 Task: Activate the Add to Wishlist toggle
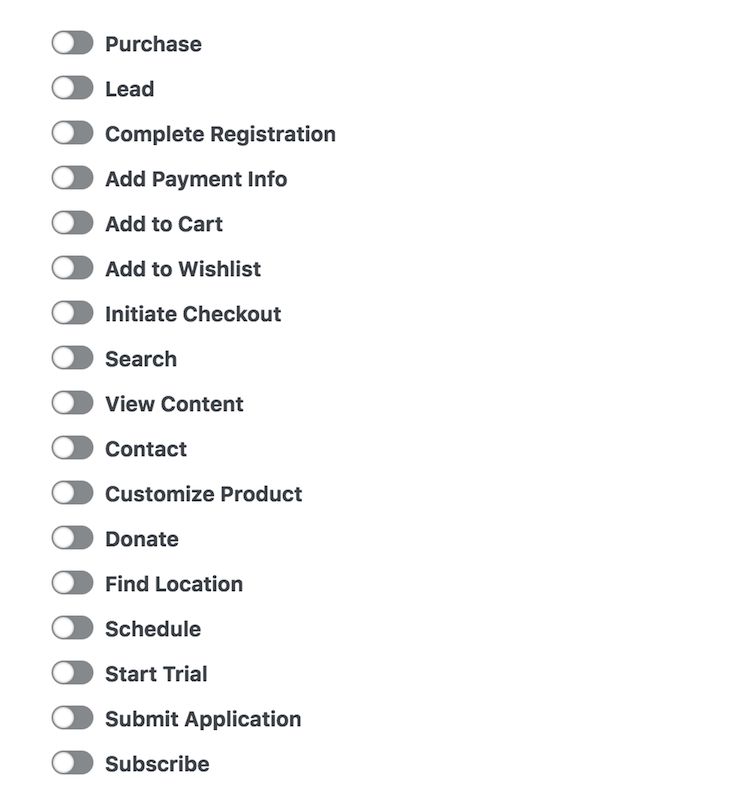point(72,268)
